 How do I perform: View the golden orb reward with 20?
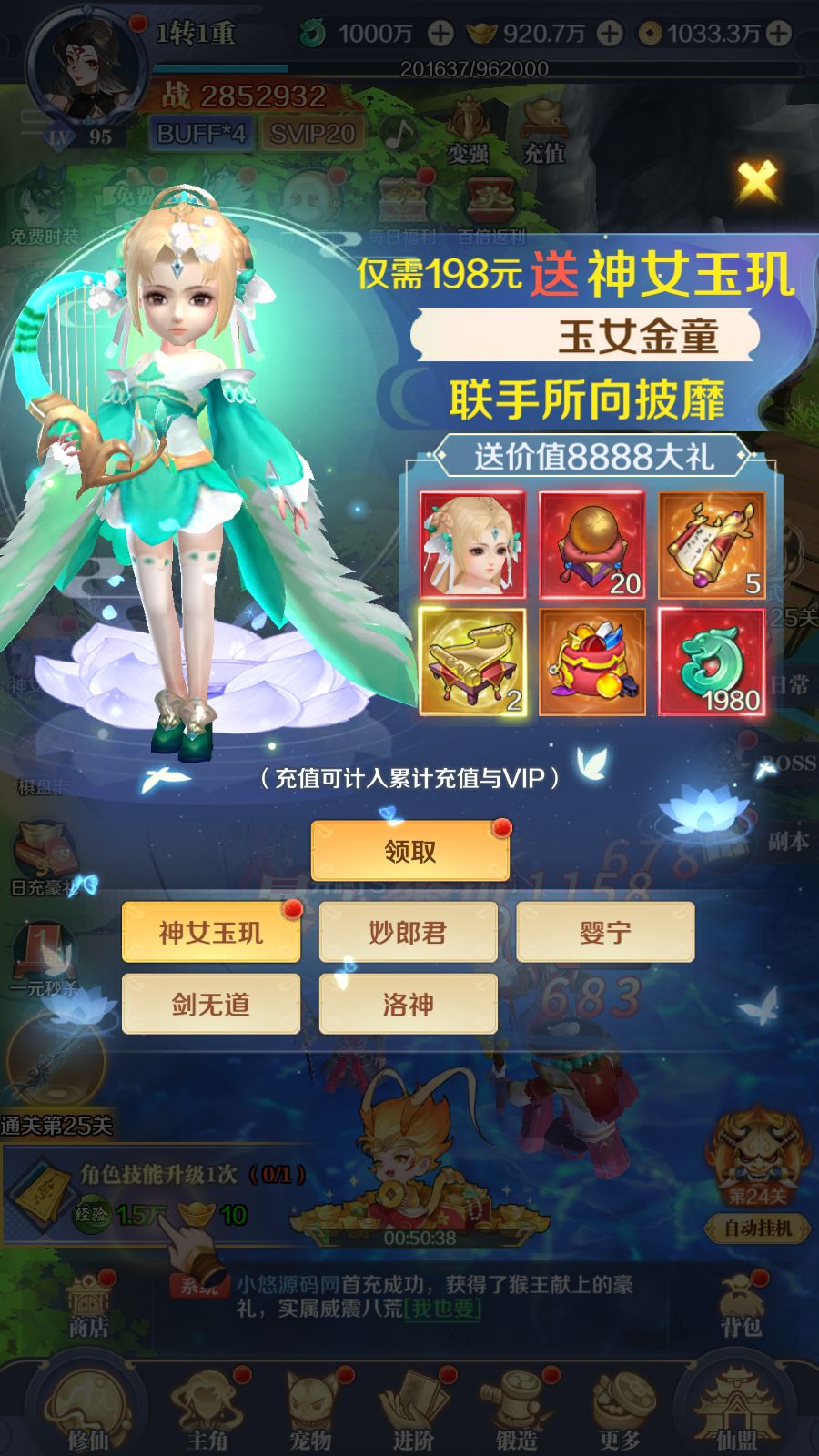point(591,544)
